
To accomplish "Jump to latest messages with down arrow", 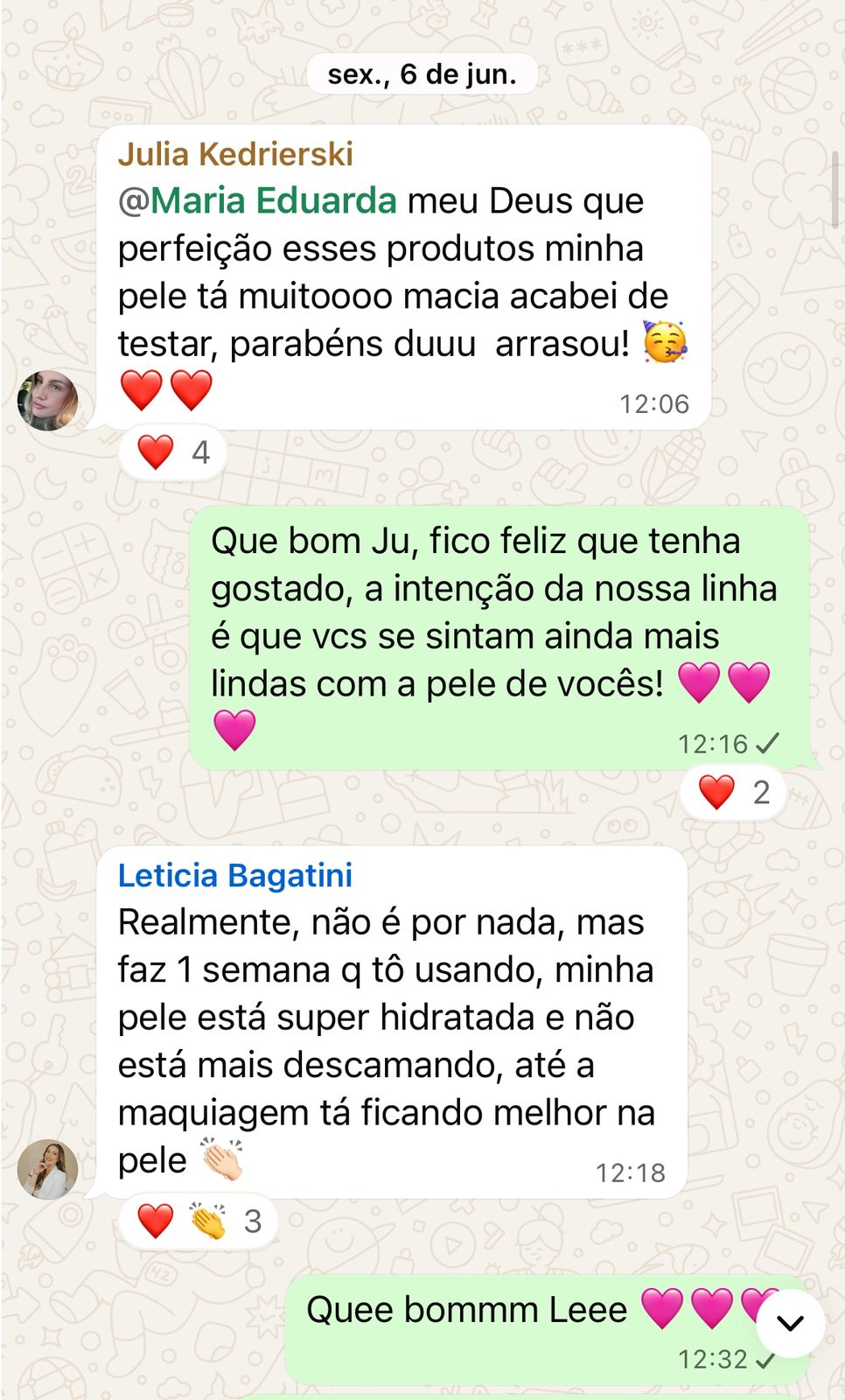I will [x=790, y=1323].
